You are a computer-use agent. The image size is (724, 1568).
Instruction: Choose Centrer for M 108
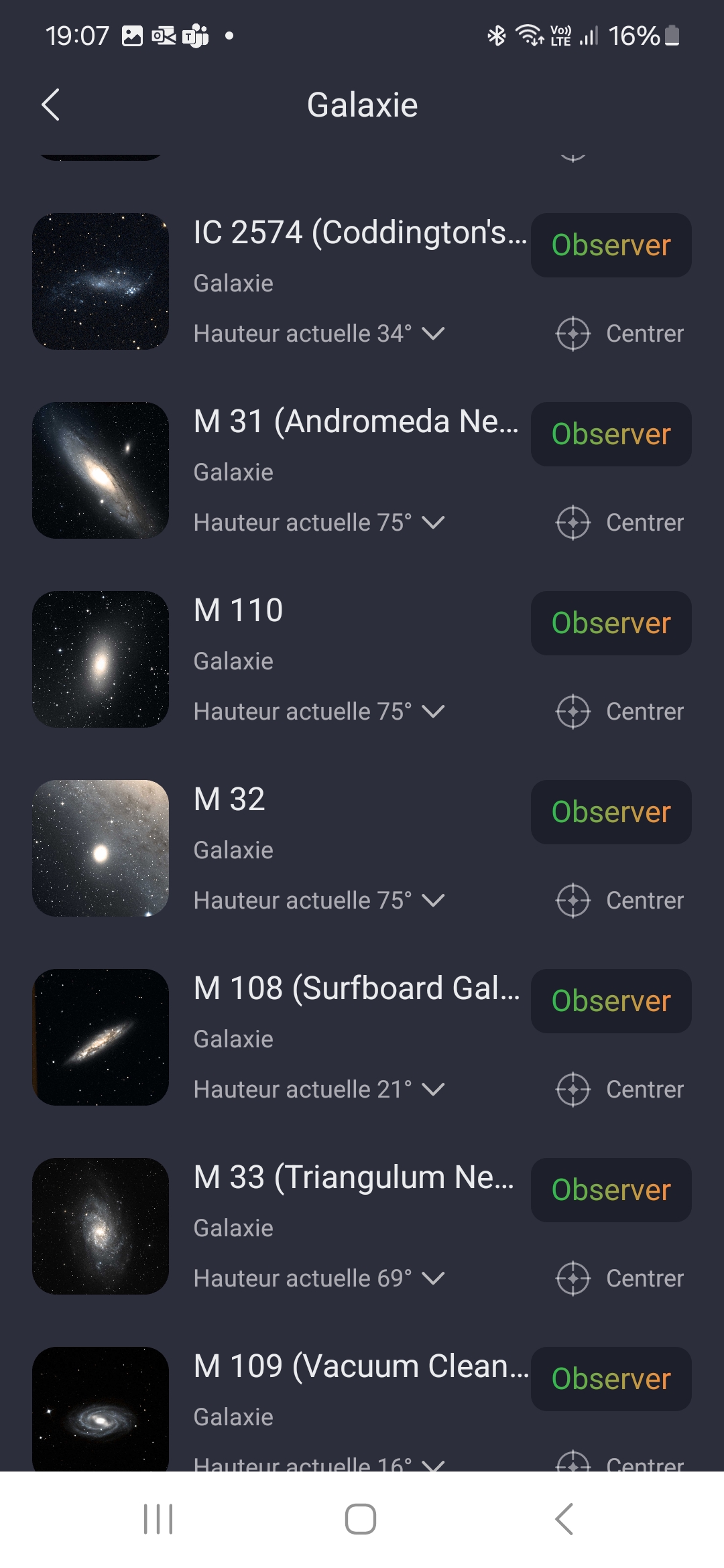coord(620,1090)
